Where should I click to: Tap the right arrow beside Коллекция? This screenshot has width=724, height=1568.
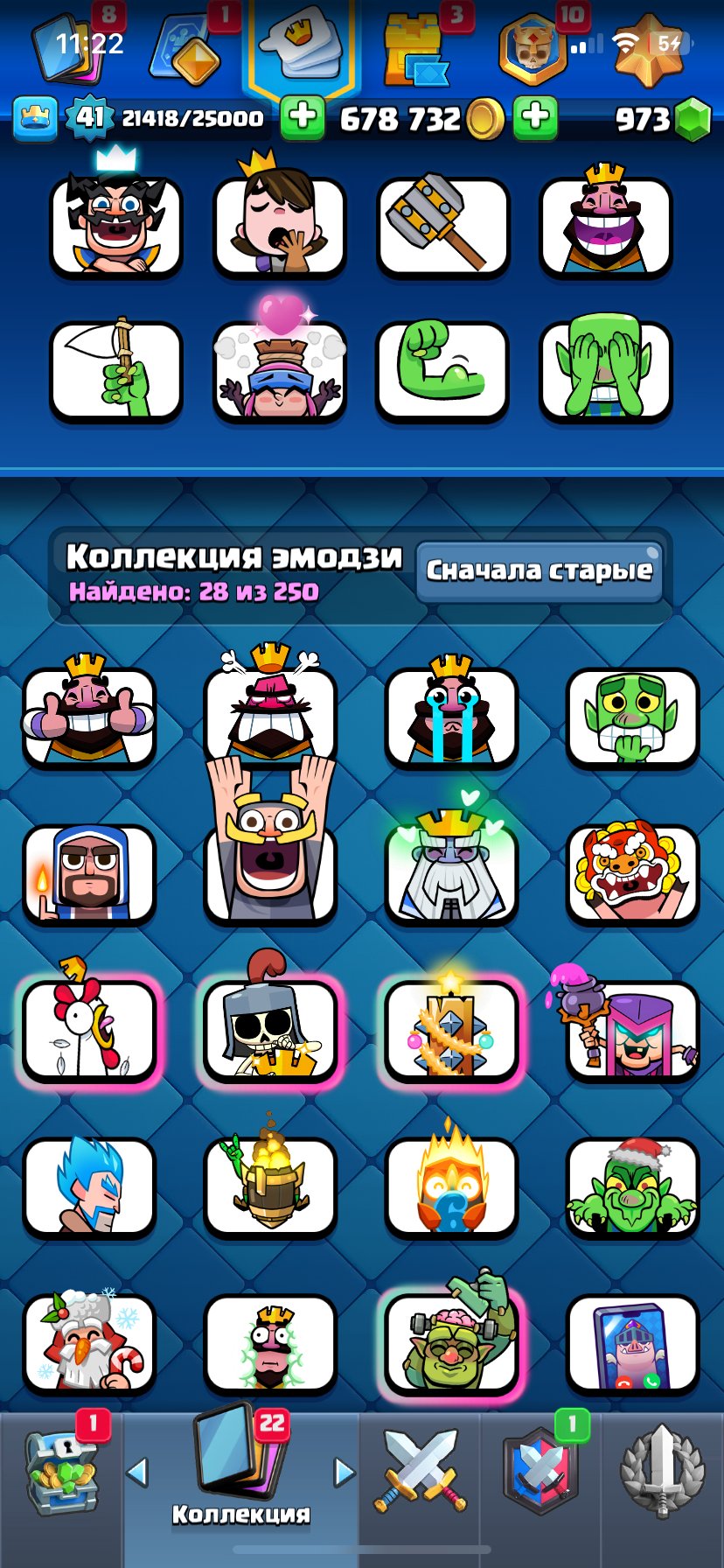pos(345,1472)
